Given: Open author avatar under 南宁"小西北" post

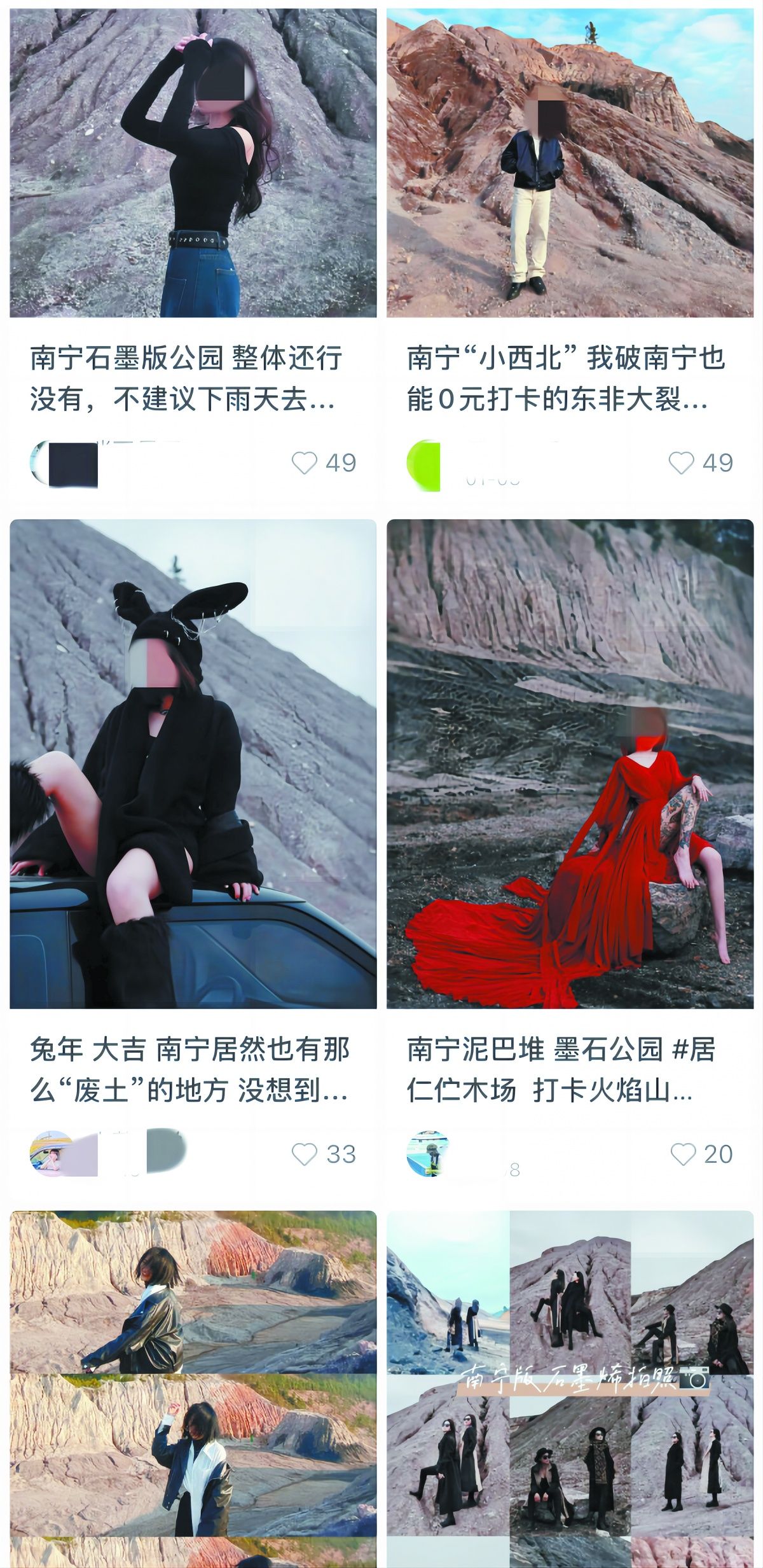Looking at the screenshot, I should tap(424, 464).
